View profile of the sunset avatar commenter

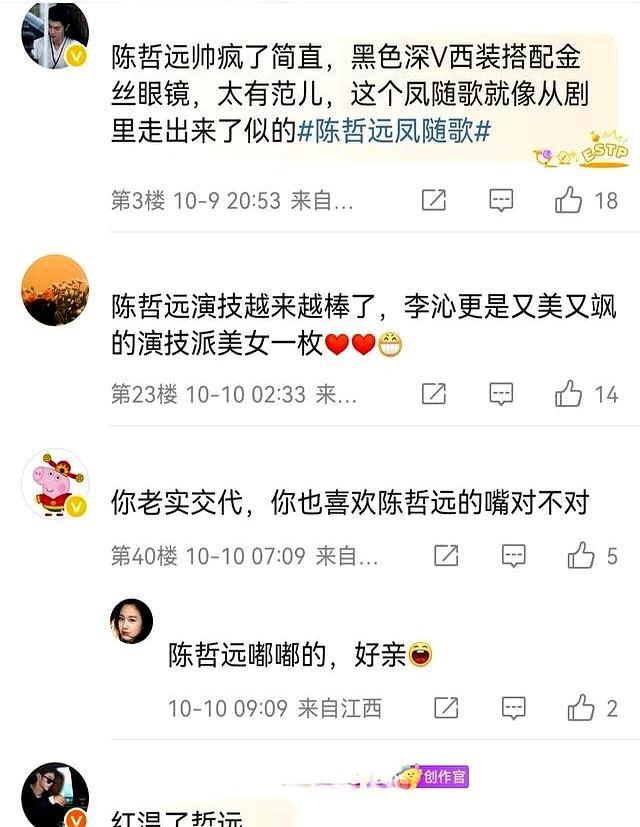pos(55,289)
